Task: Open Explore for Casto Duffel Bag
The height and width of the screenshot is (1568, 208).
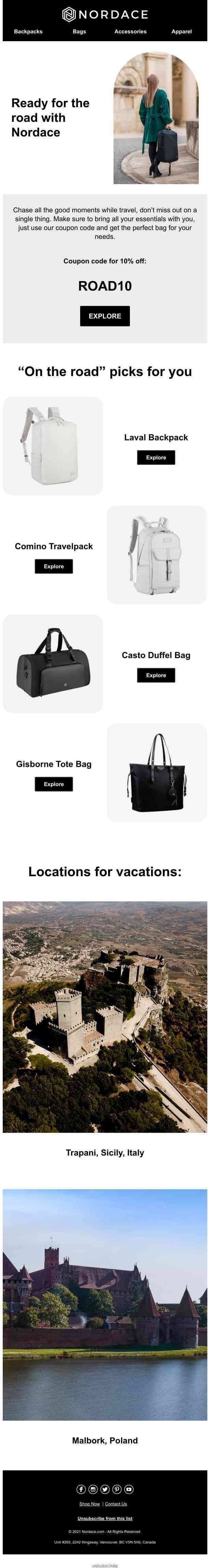Action: [x=155, y=675]
